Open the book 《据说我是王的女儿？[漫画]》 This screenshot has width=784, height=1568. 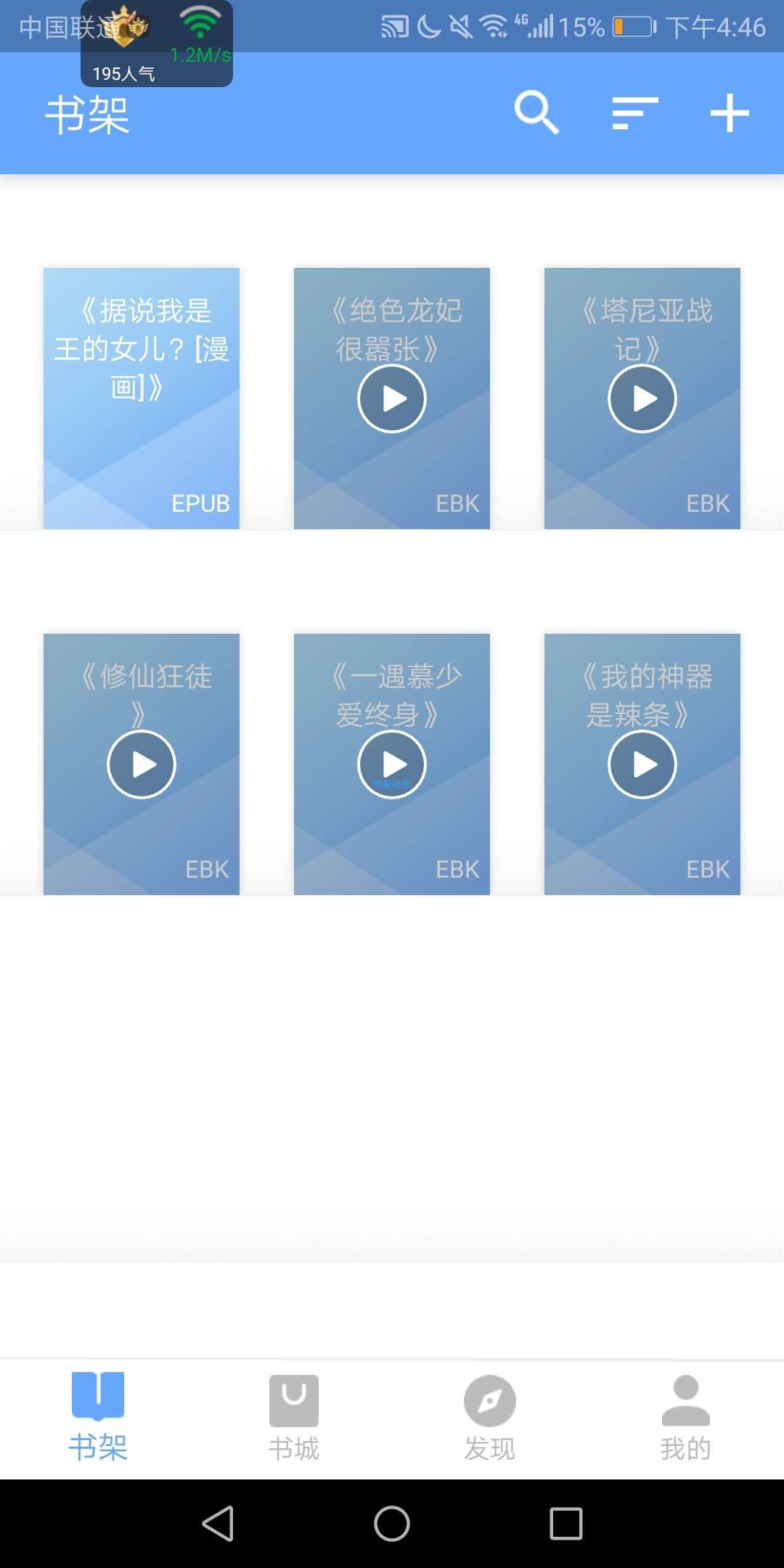coord(142,399)
